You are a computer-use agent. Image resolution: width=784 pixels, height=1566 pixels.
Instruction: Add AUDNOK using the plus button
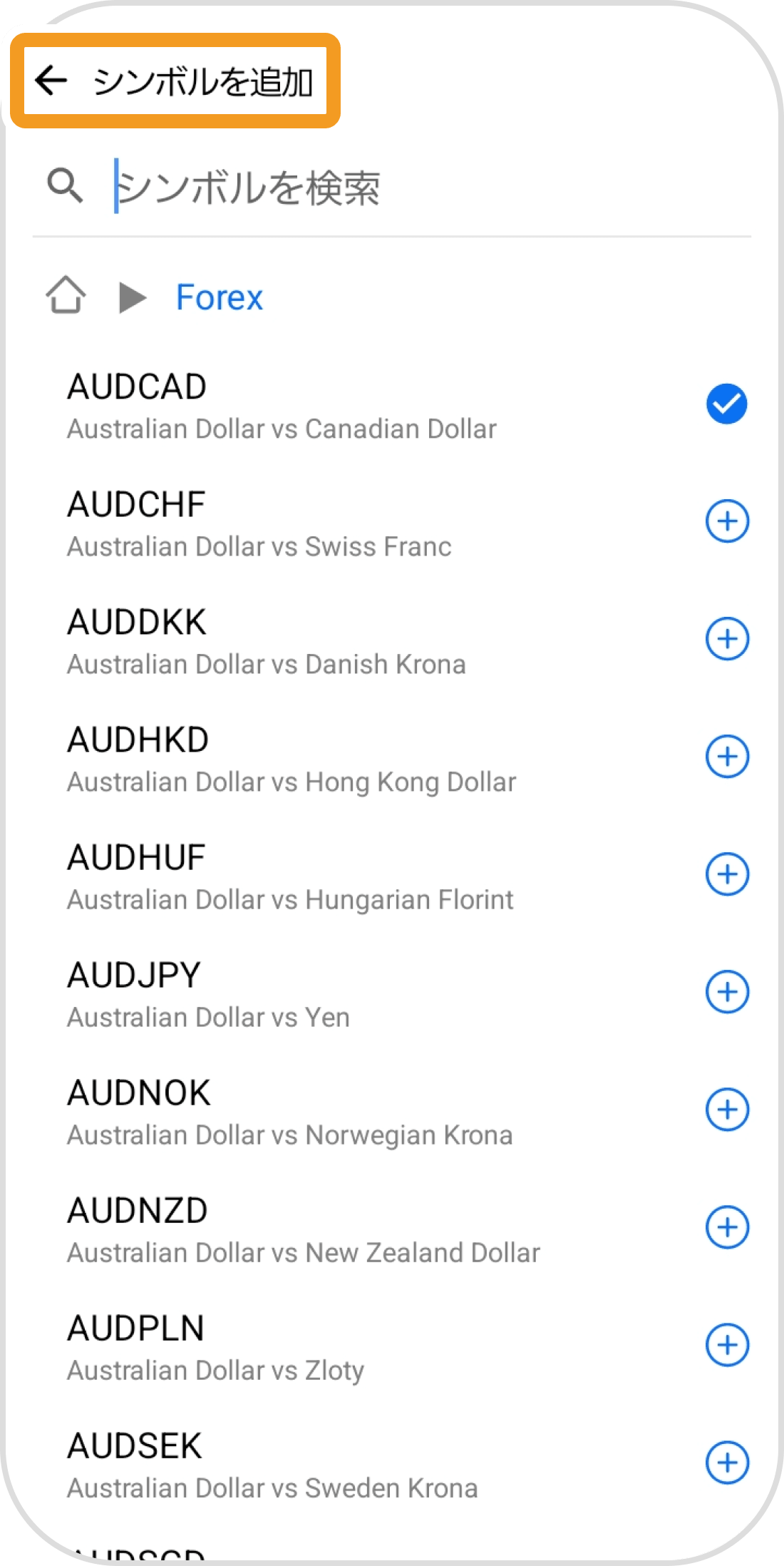(727, 1110)
